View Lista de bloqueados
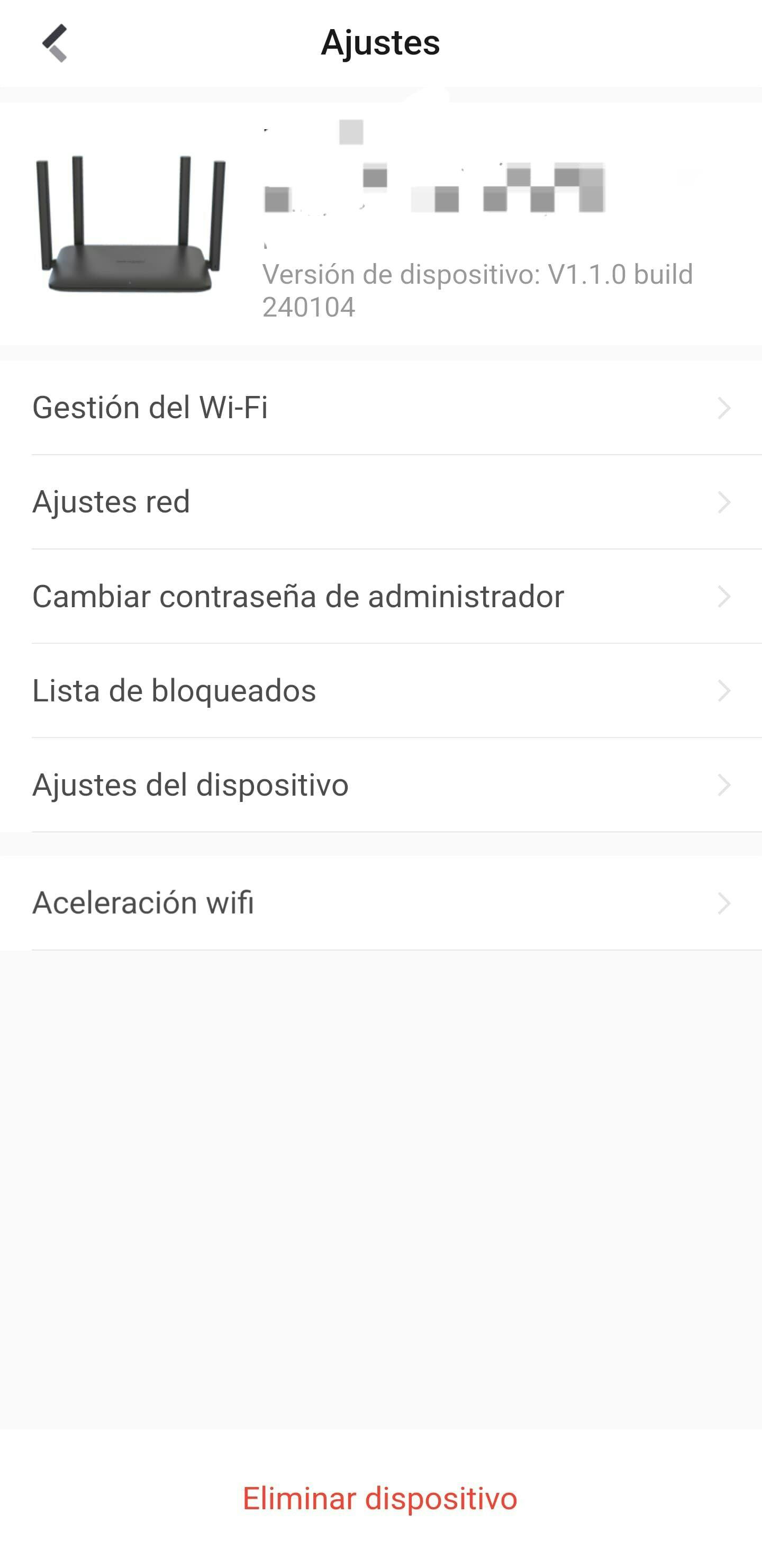Image resolution: width=762 pixels, height=1568 pixels. [381, 690]
